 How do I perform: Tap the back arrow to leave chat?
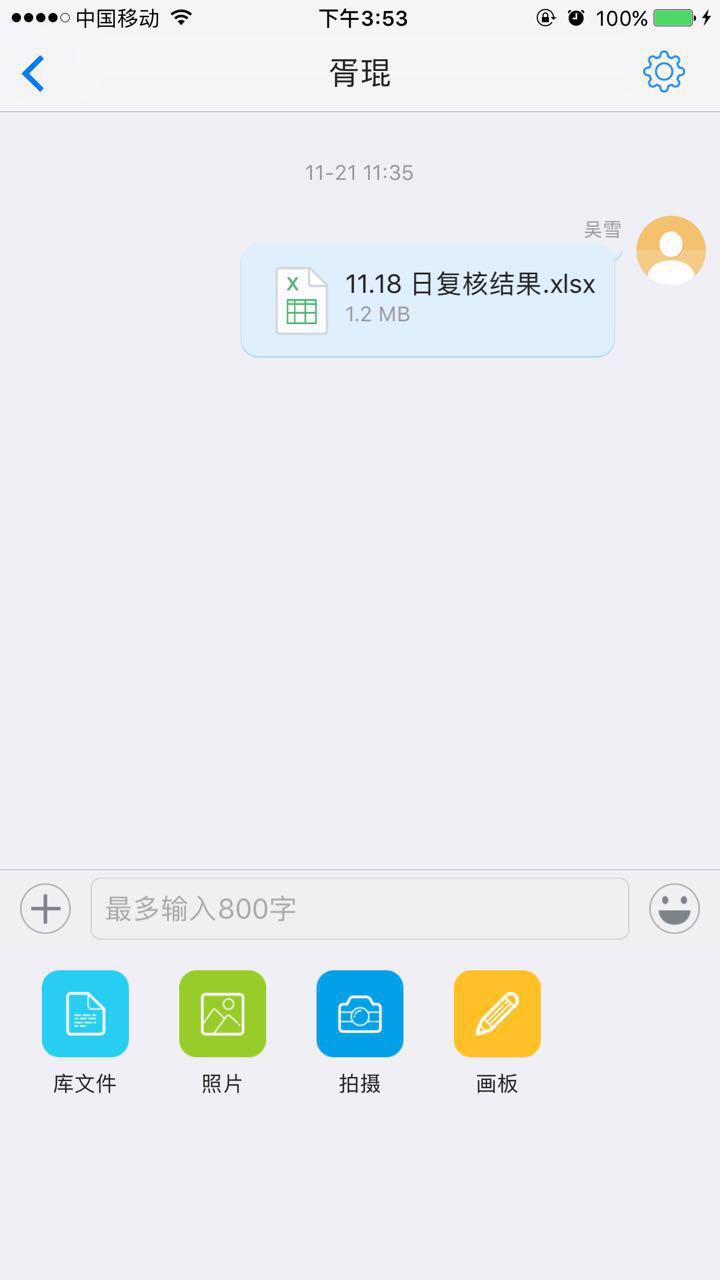click(33, 73)
